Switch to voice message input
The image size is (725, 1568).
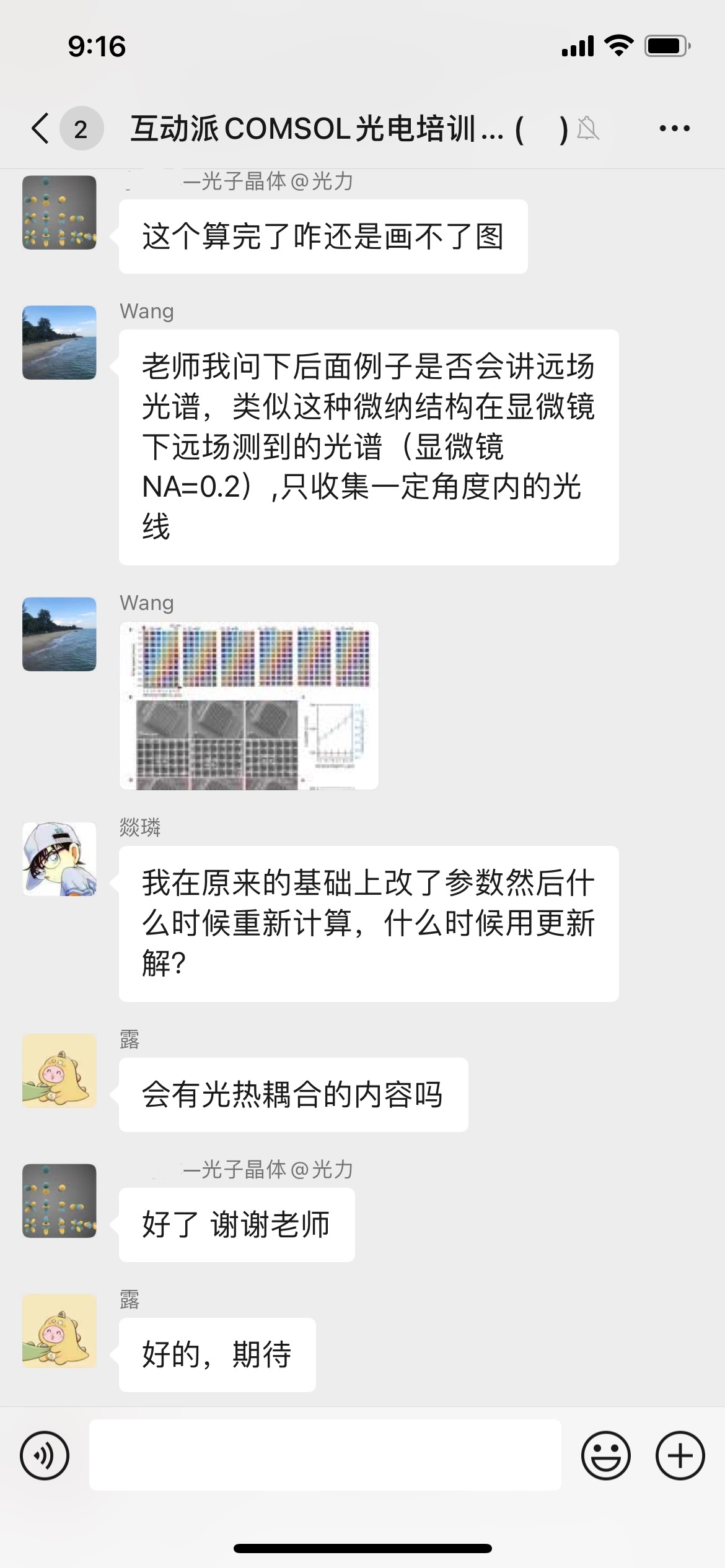coord(45,1455)
